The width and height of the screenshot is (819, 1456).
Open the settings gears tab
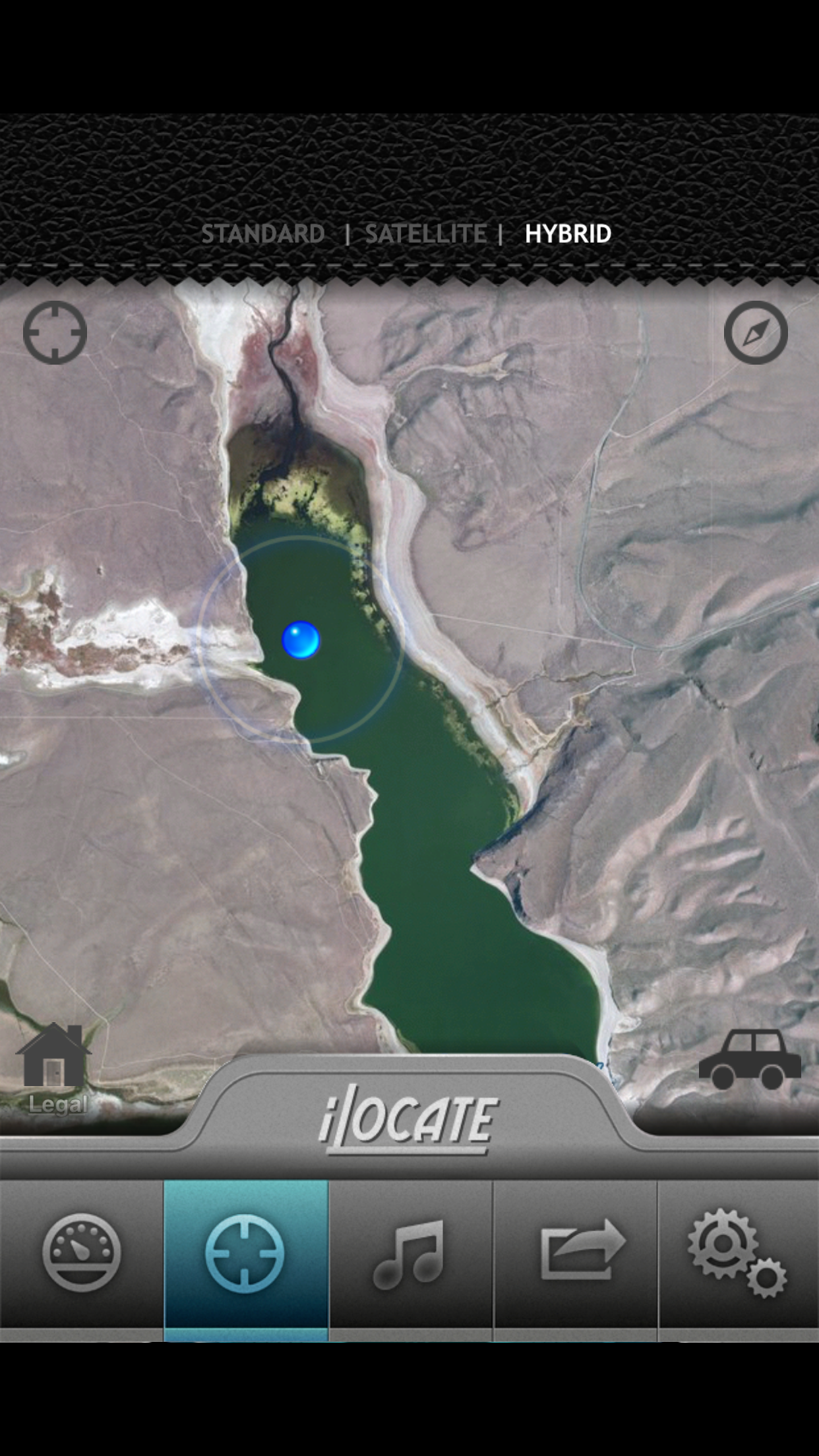click(737, 1252)
